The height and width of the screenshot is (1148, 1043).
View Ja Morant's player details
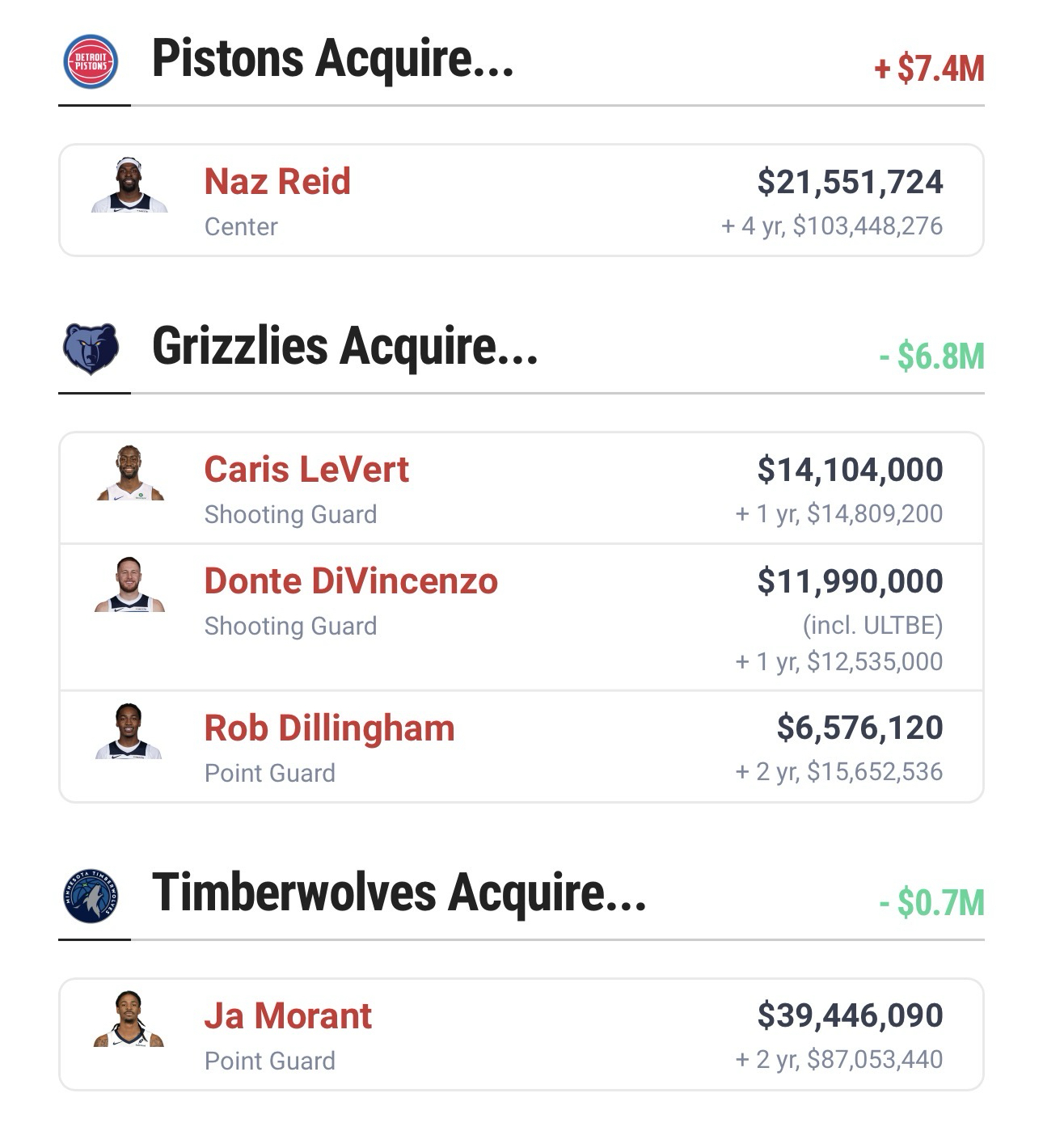click(x=288, y=1016)
